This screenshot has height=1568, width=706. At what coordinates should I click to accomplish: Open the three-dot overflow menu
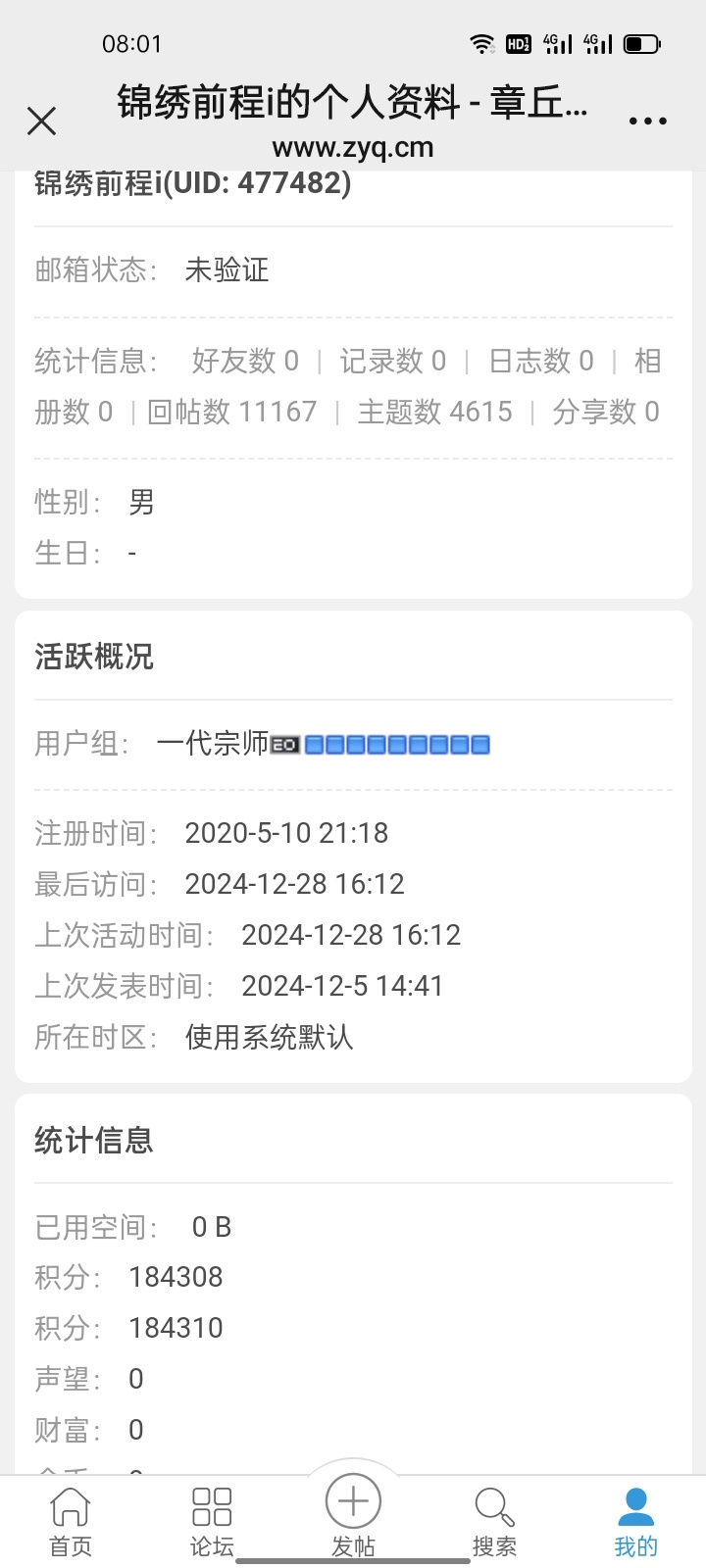648,122
